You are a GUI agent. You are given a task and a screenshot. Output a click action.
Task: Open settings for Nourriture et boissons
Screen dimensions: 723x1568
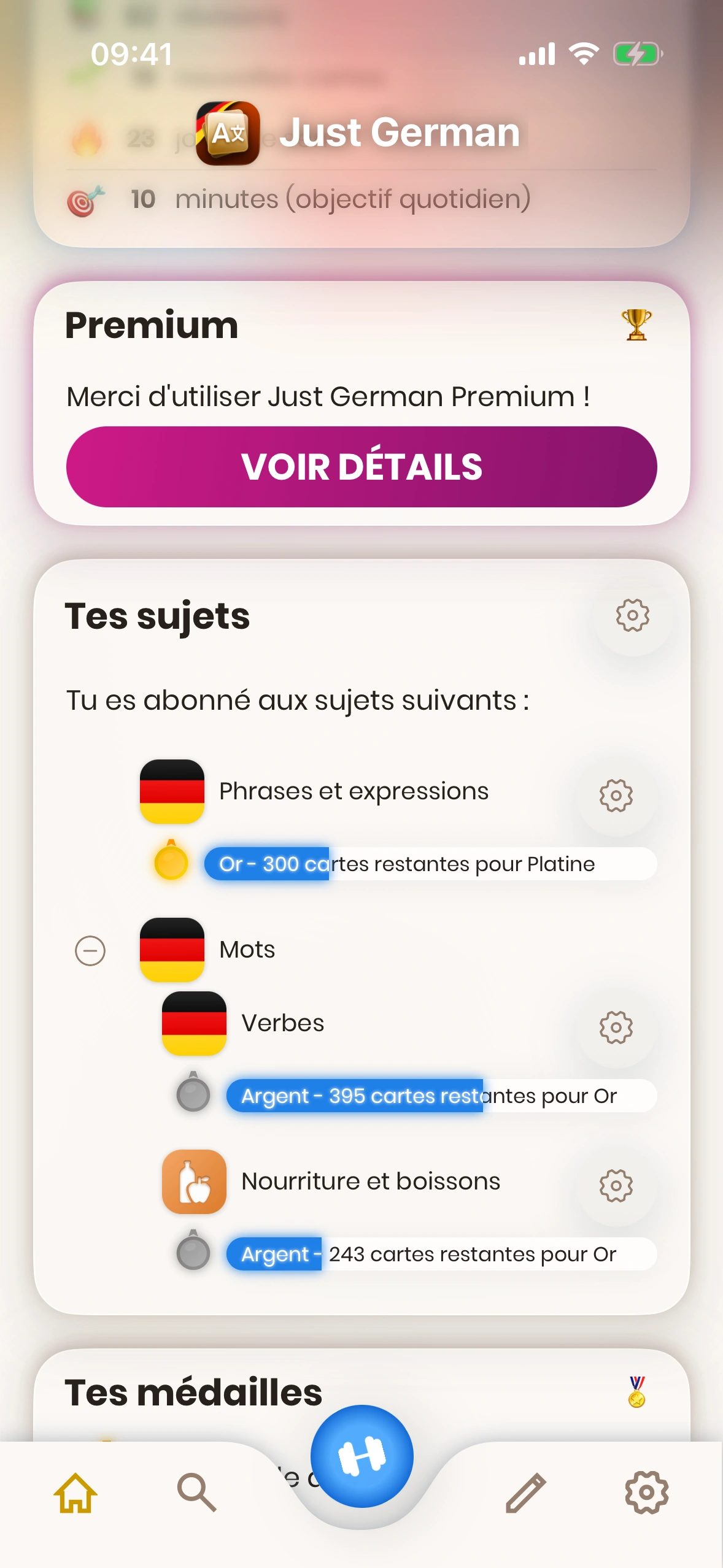(616, 1185)
